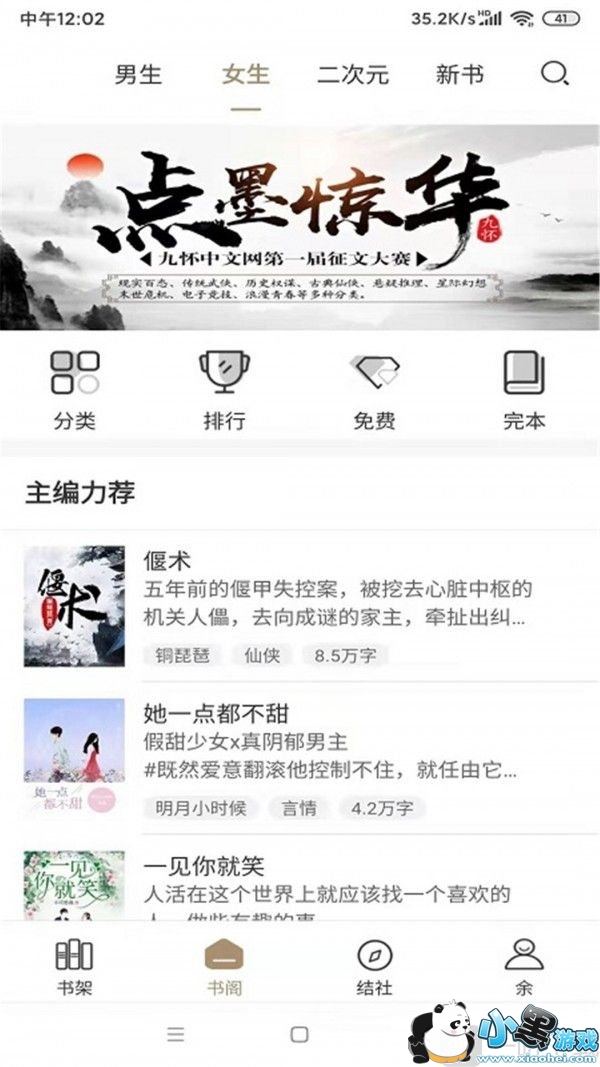
Task: Open the 点墨惊华 contest banner
Action: point(300,227)
